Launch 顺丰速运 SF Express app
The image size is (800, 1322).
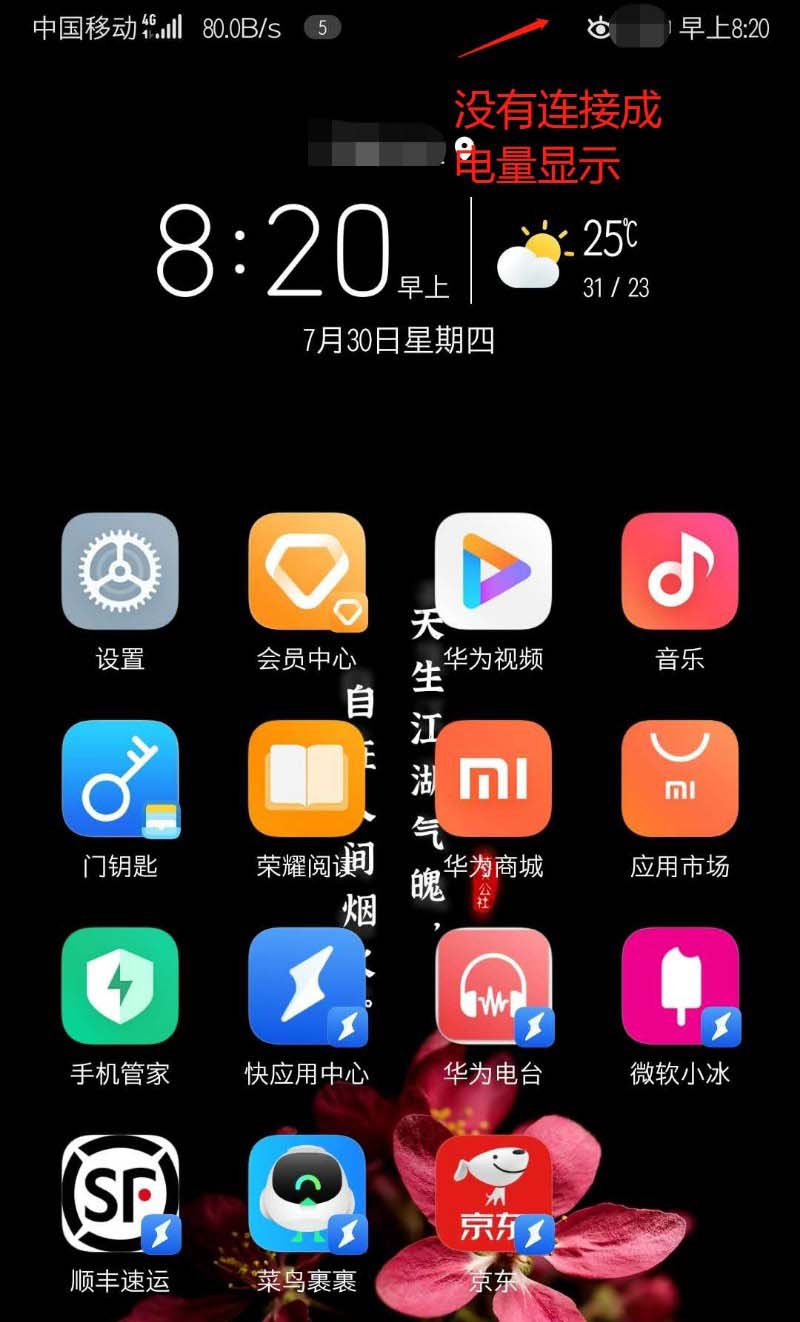point(120,1193)
